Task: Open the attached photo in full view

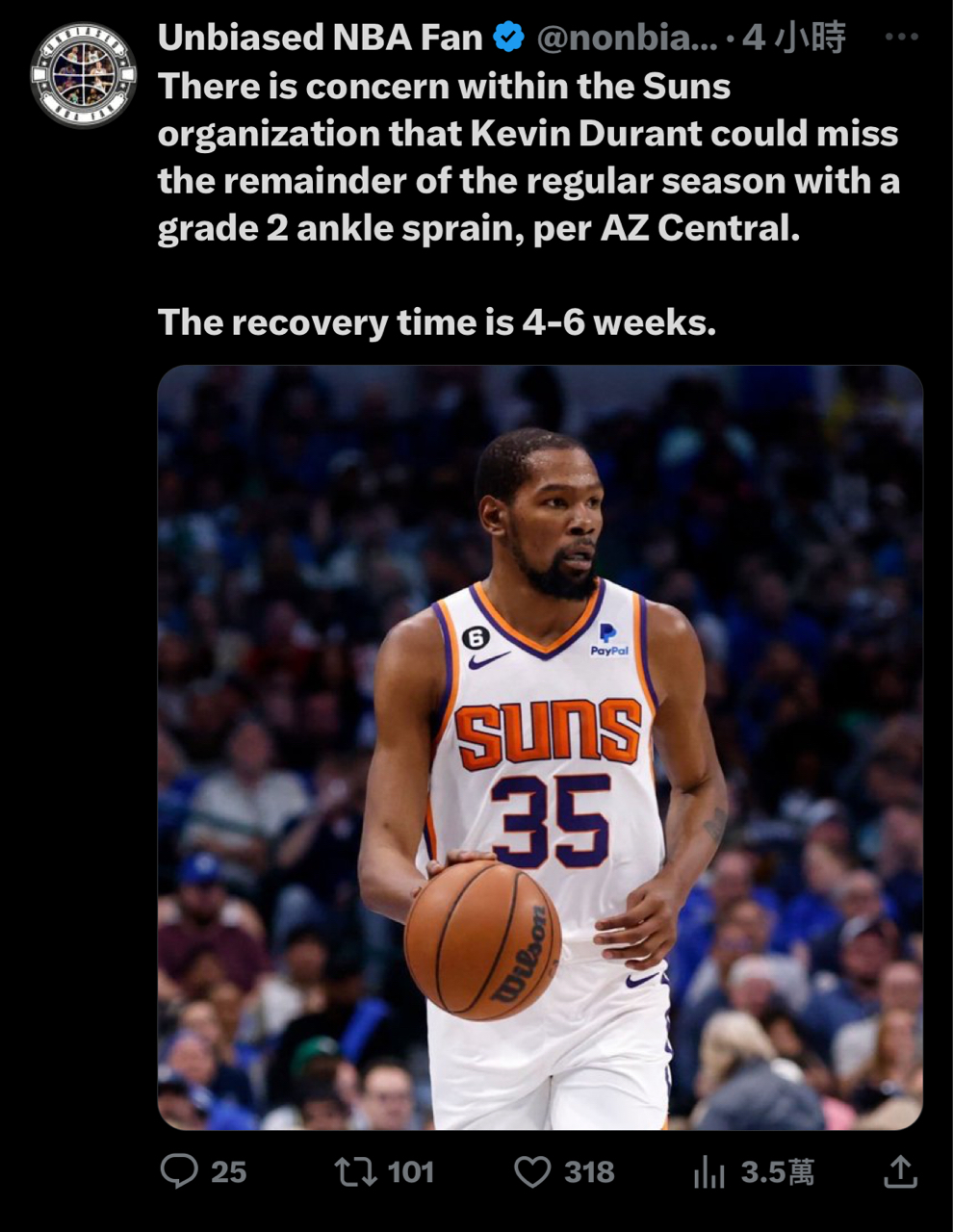Action: (x=539, y=746)
